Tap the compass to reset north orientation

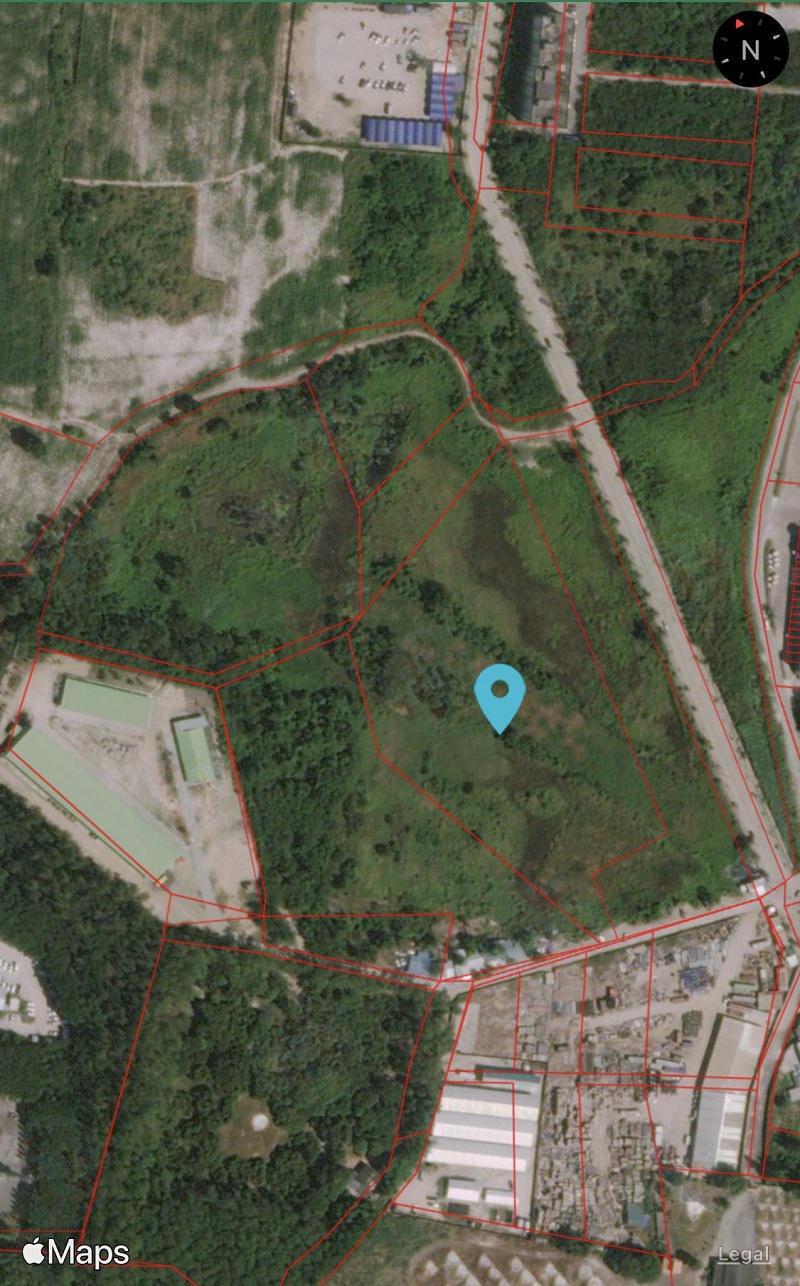pos(750,49)
